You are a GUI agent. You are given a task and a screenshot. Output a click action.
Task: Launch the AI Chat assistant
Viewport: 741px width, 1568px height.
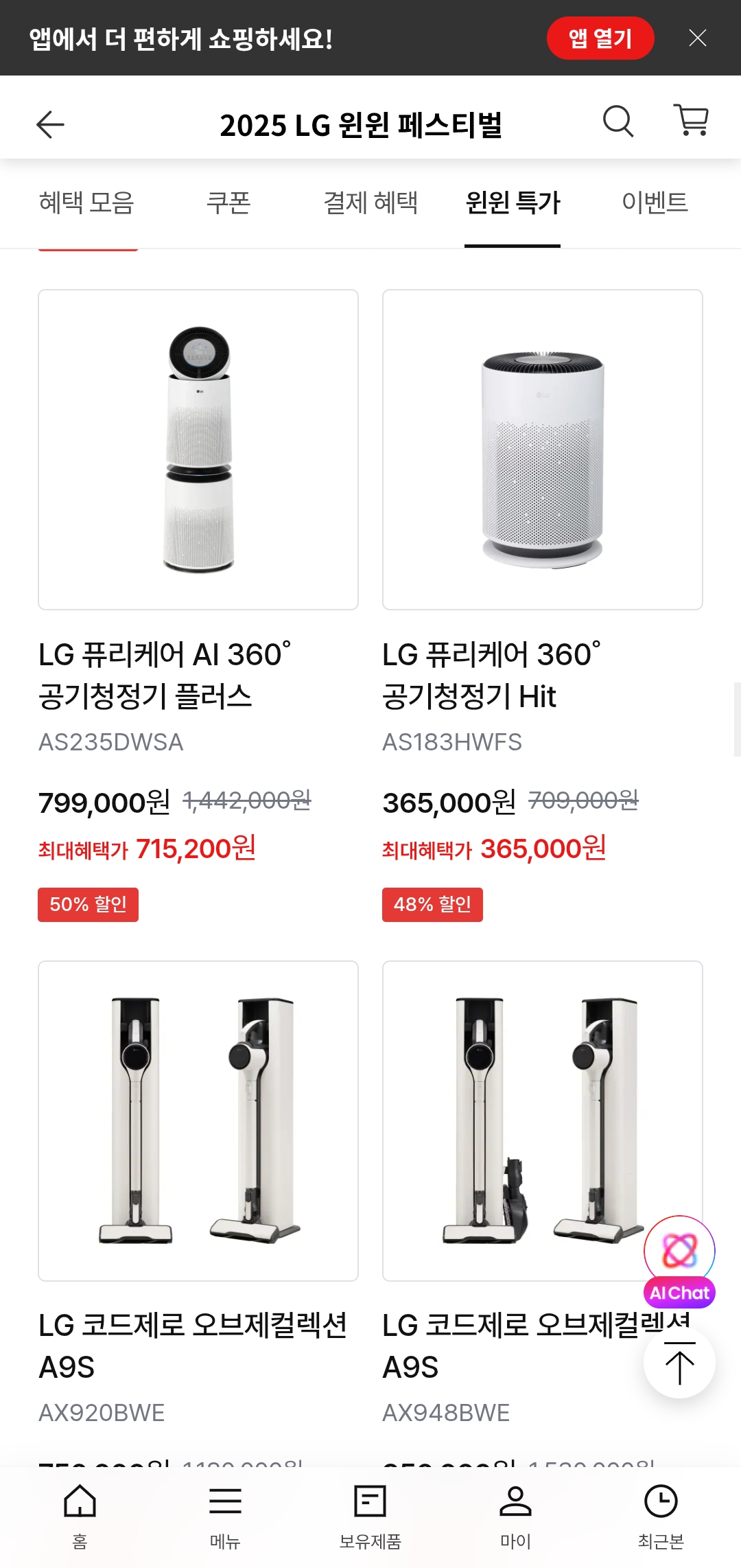point(679,1261)
